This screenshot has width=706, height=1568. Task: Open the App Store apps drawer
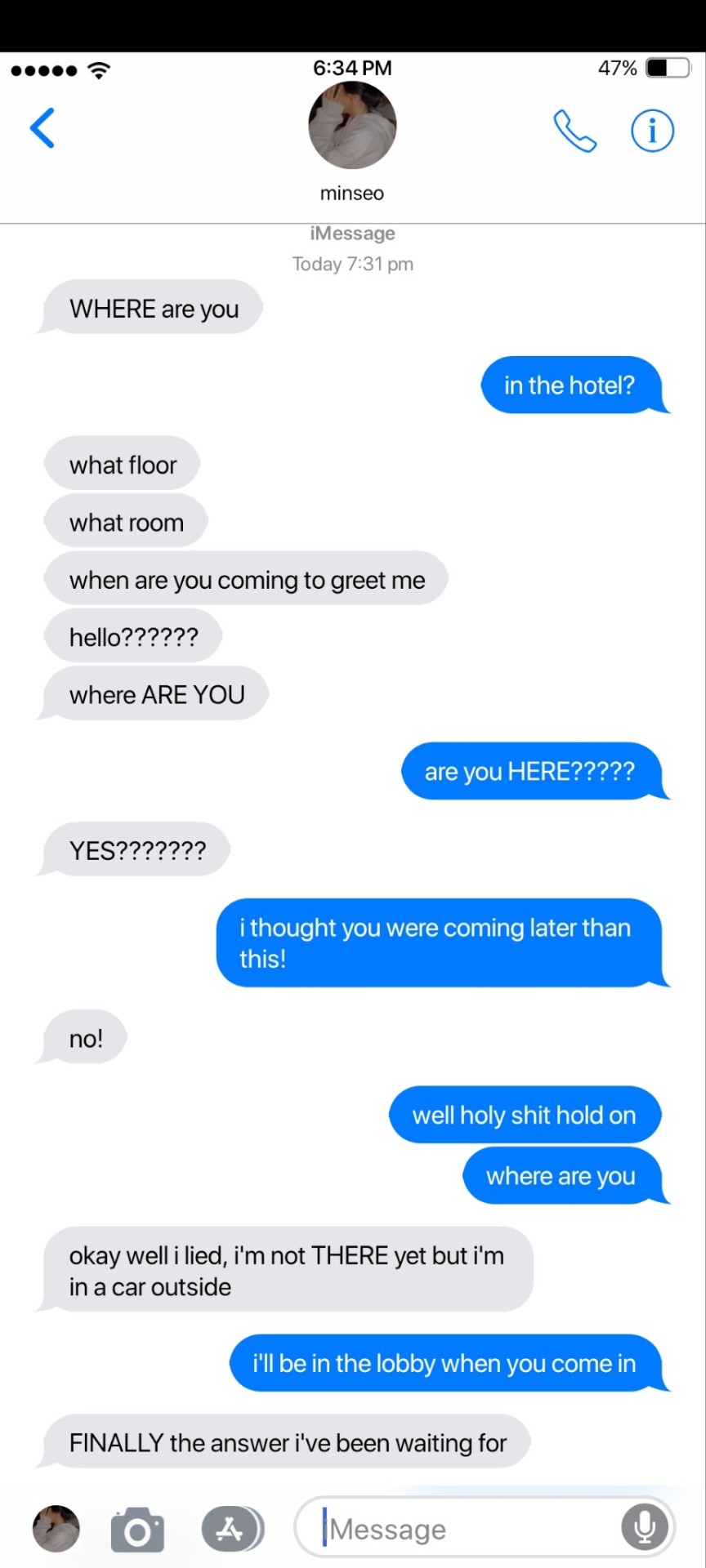232,1529
